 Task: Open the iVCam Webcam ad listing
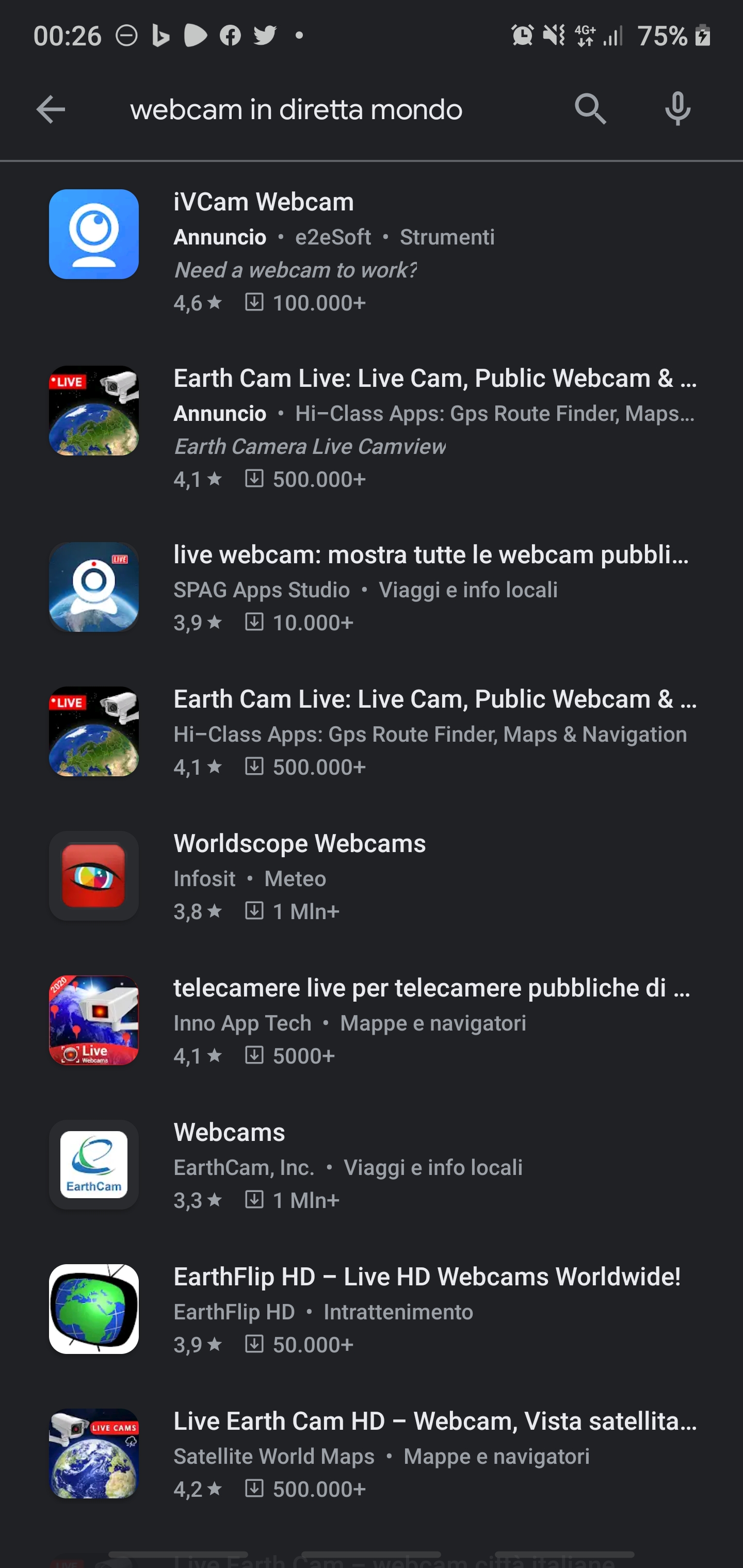click(x=372, y=251)
